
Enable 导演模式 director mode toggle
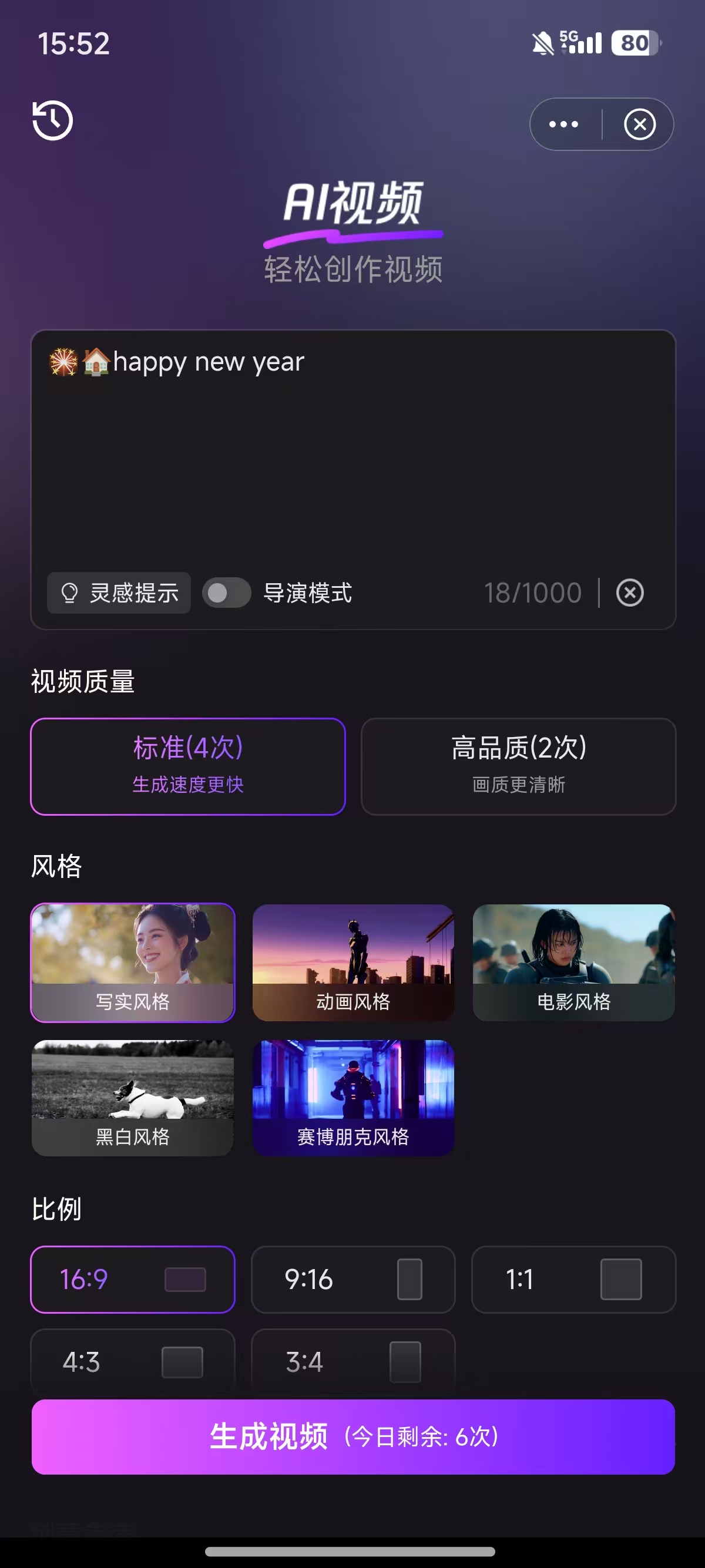coord(226,591)
